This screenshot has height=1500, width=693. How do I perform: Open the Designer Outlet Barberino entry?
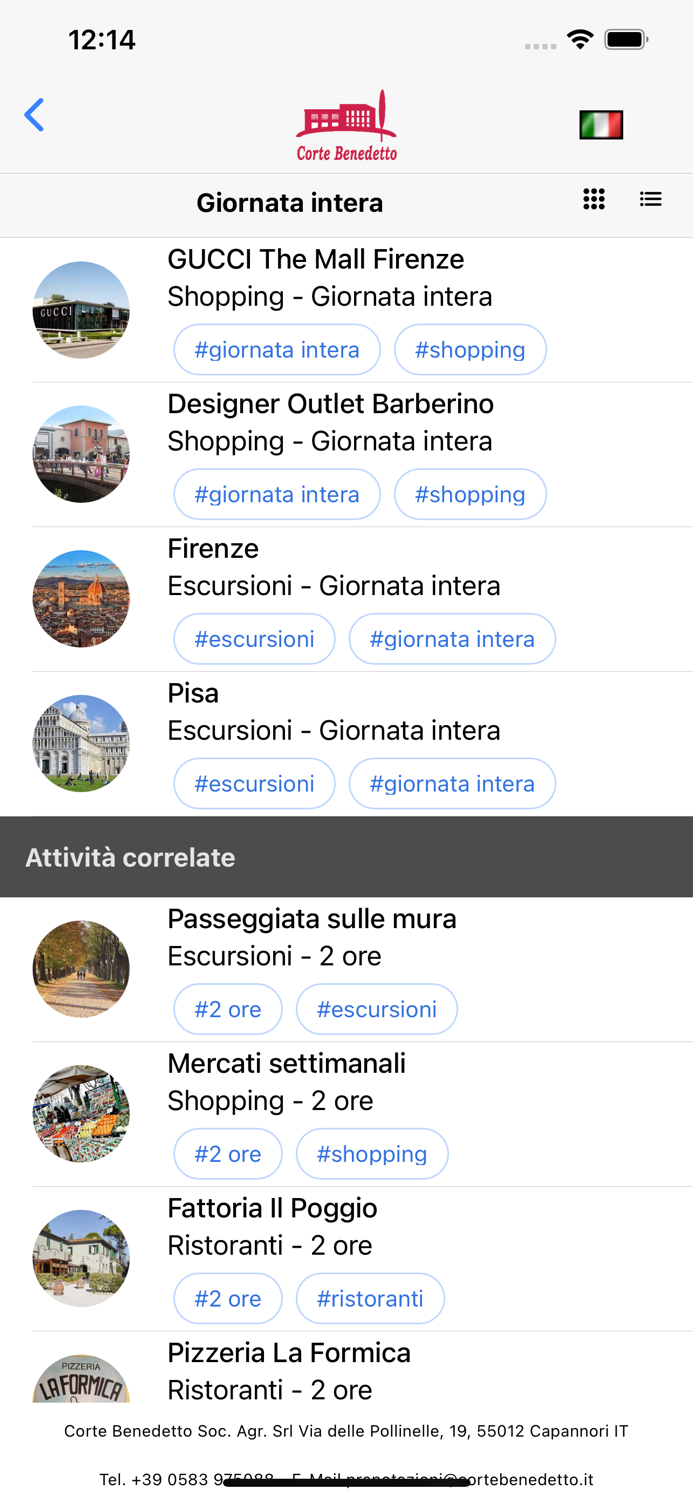330,404
